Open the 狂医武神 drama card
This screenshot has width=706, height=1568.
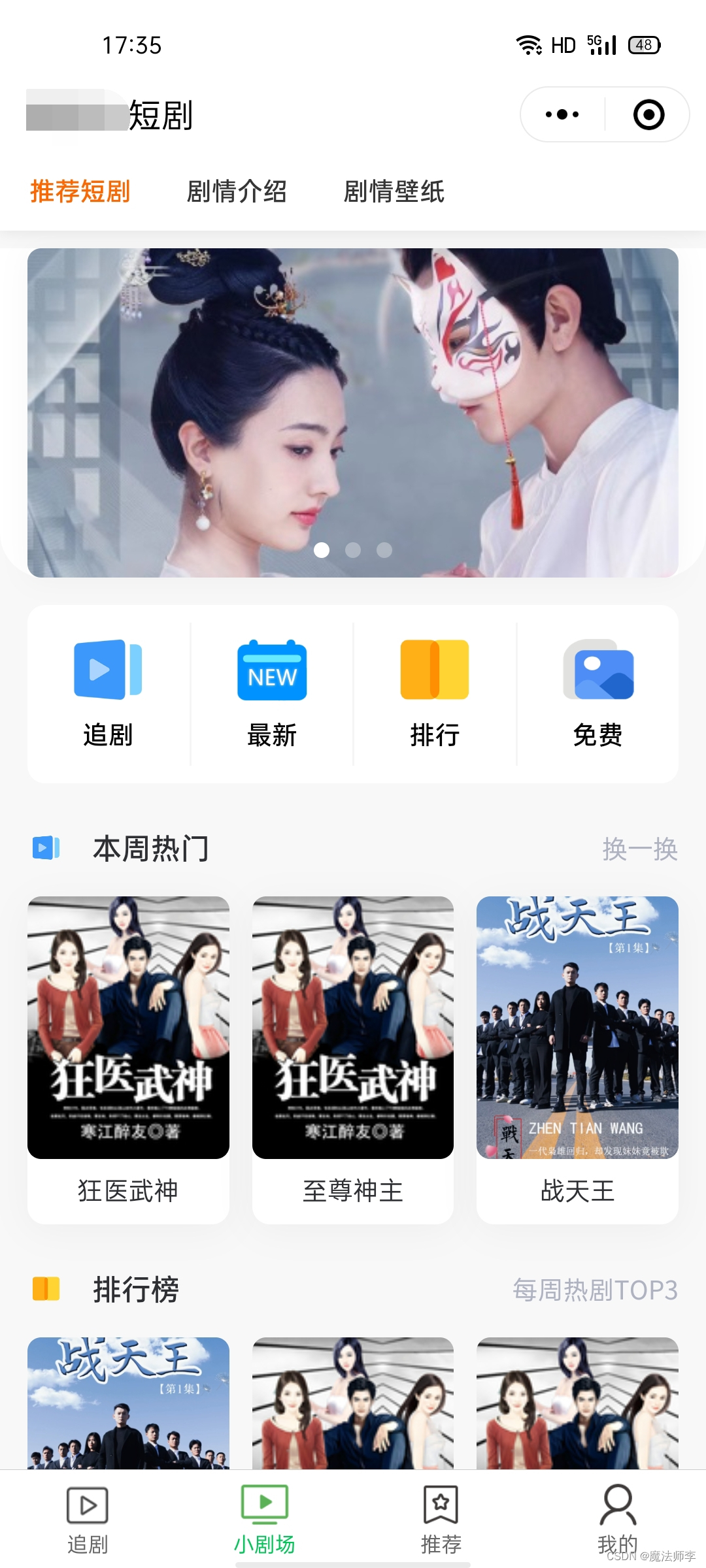point(128,1058)
